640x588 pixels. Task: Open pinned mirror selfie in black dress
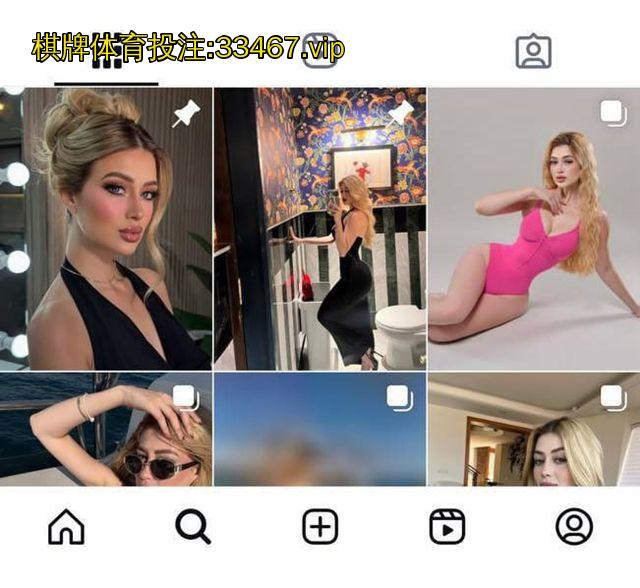(320, 228)
